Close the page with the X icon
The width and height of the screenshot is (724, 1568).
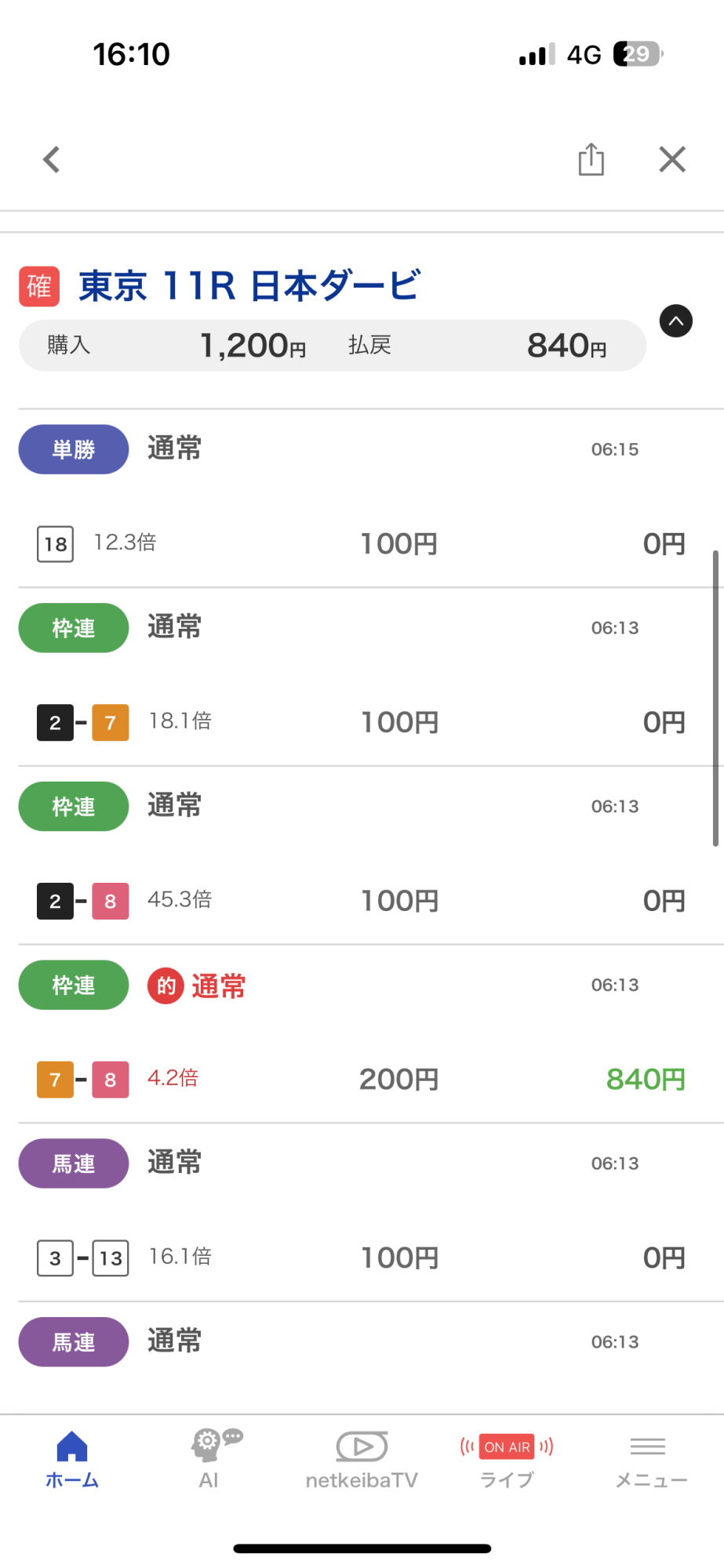(672, 160)
